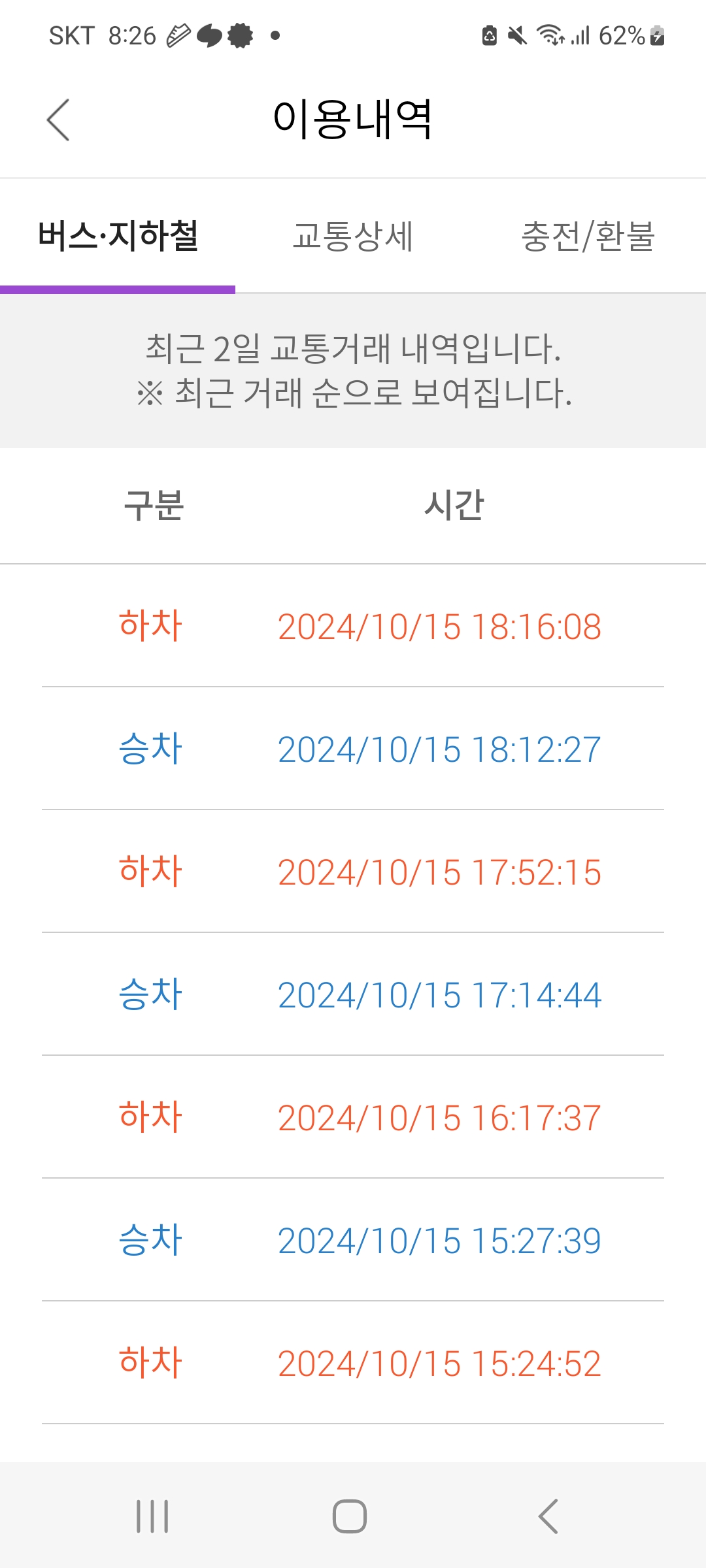Tap the system home button
706x1568 pixels.
(x=350, y=1516)
